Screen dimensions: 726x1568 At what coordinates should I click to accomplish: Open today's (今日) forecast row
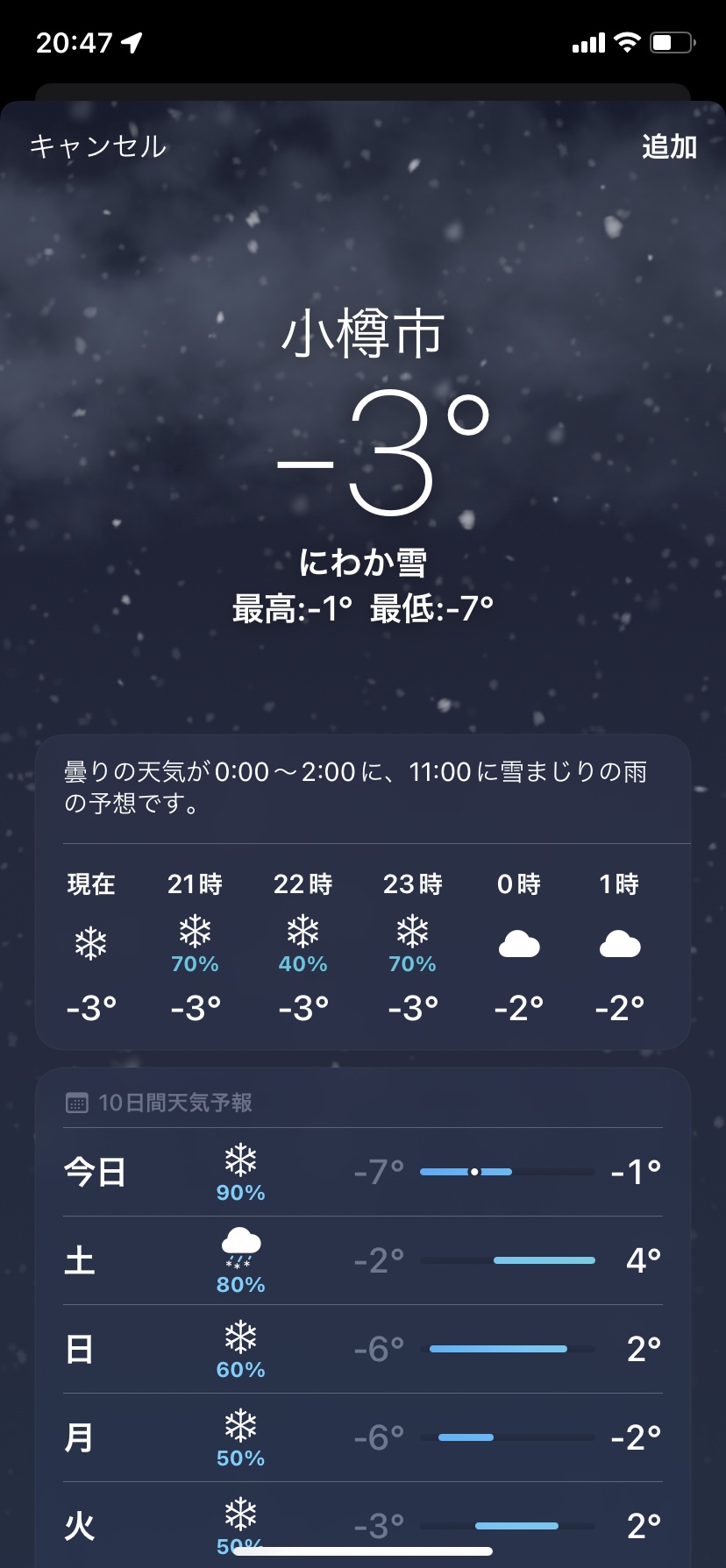[363, 1172]
